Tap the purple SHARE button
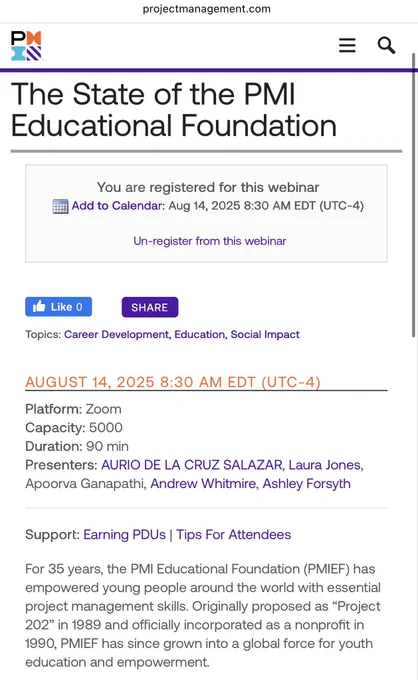Image resolution: width=418 pixels, height=680 pixels. (x=150, y=307)
